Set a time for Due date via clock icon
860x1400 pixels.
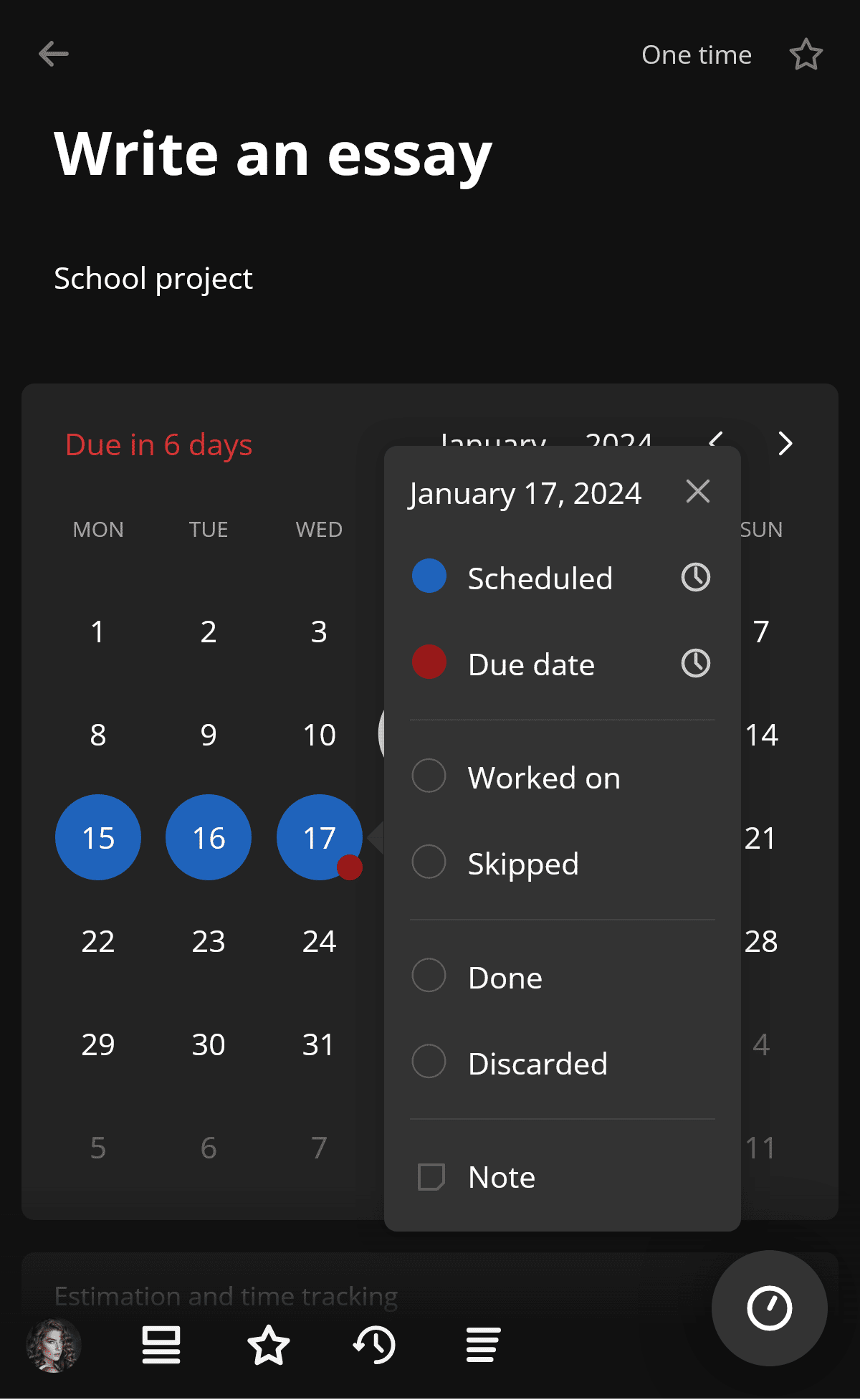pyautogui.click(x=695, y=663)
